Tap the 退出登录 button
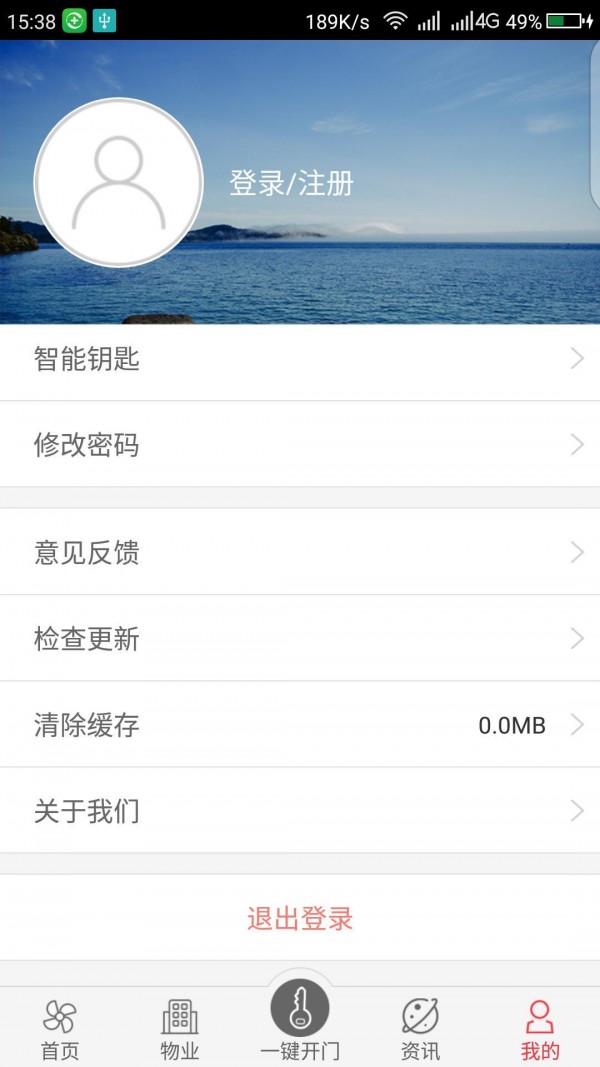The width and height of the screenshot is (600, 1067). pos(300,918)
